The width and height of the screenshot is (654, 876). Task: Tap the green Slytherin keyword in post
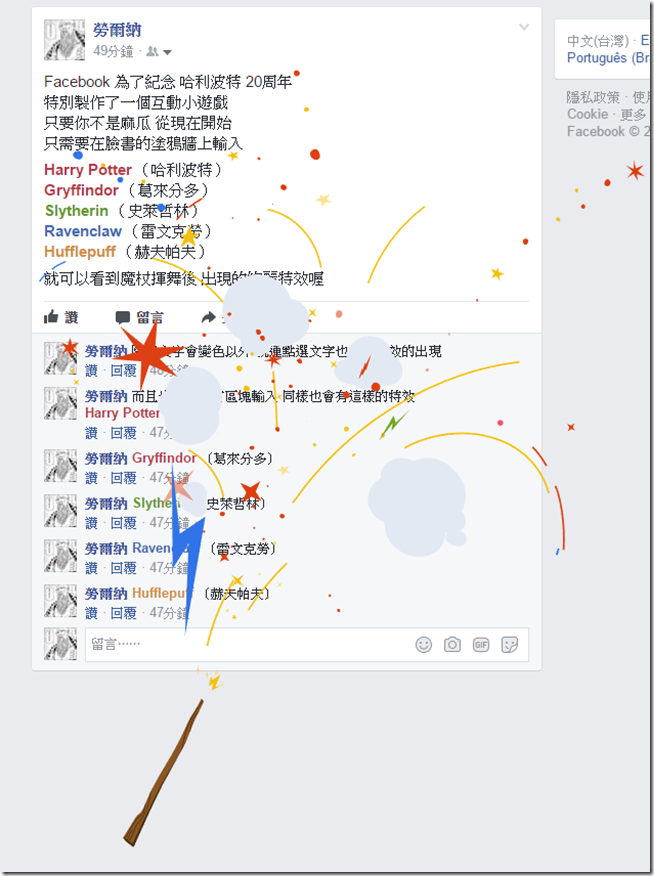[76, 211]
